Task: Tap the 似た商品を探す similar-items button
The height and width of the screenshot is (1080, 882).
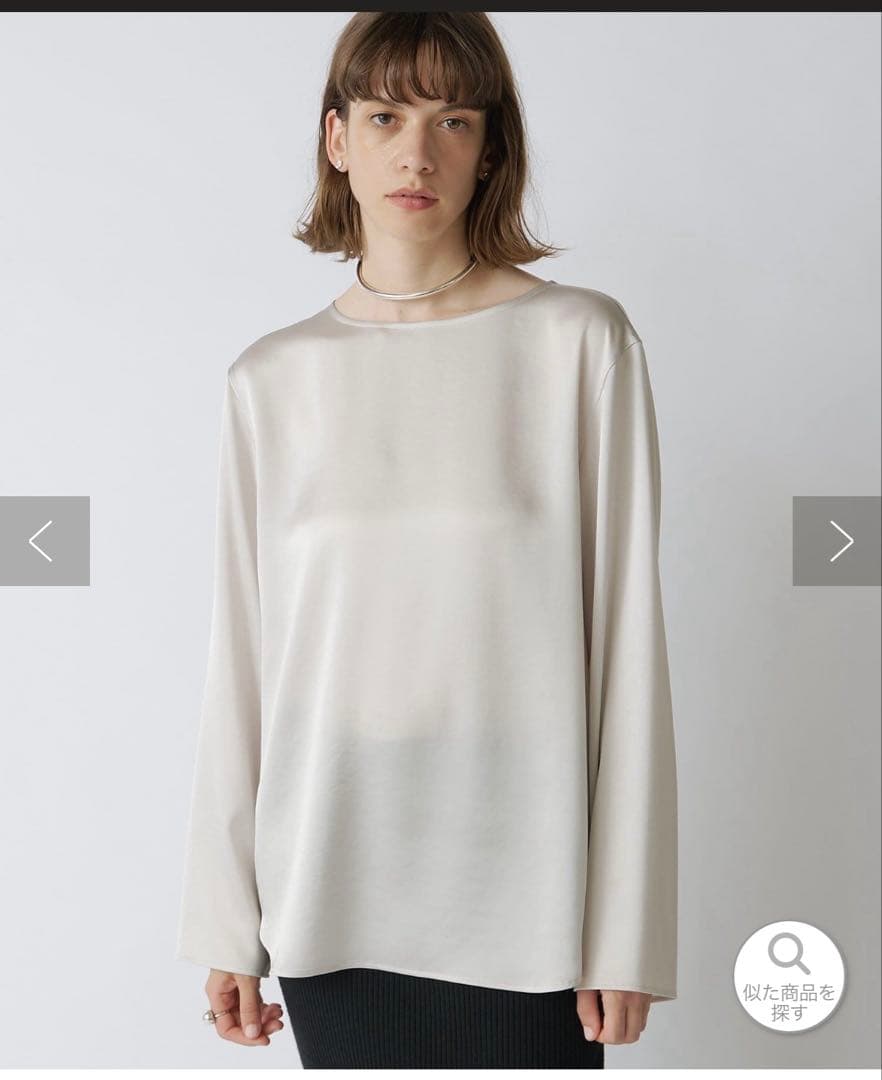Action: coord(789,976)
